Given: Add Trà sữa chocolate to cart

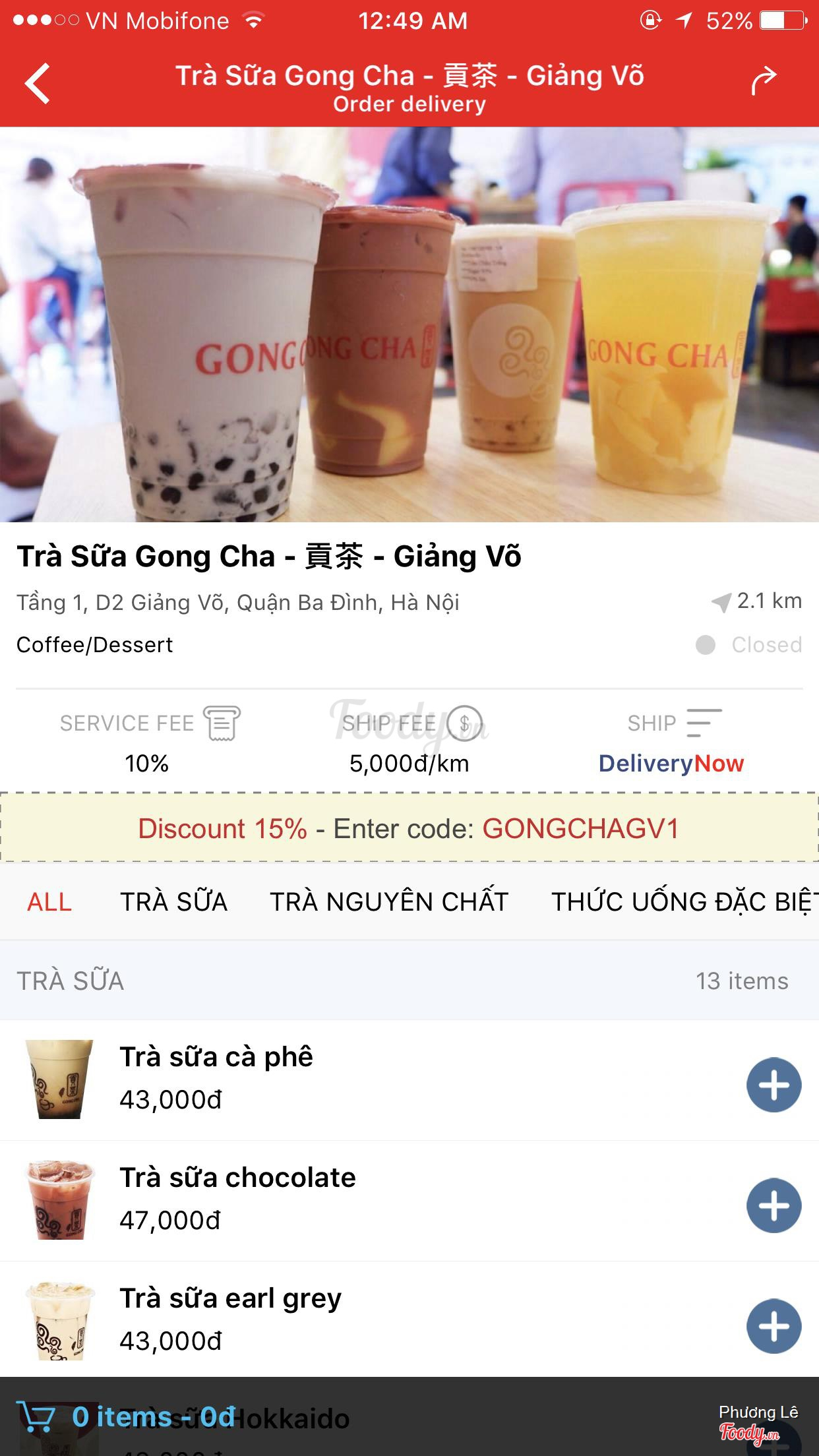Looking at the screenshot, I should (x=773, y=1205).
